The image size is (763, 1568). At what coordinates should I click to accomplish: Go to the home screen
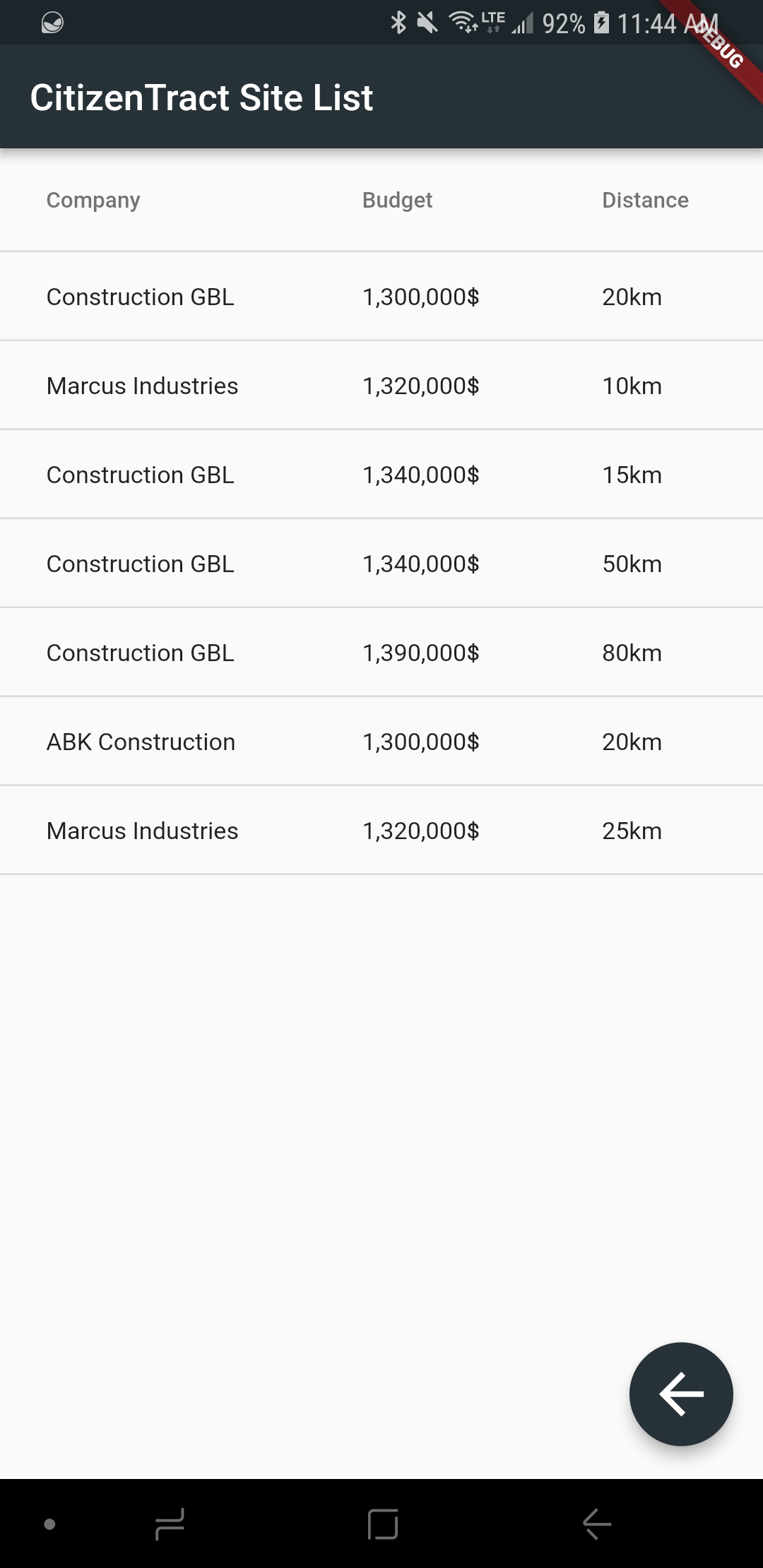[383, 1524]
